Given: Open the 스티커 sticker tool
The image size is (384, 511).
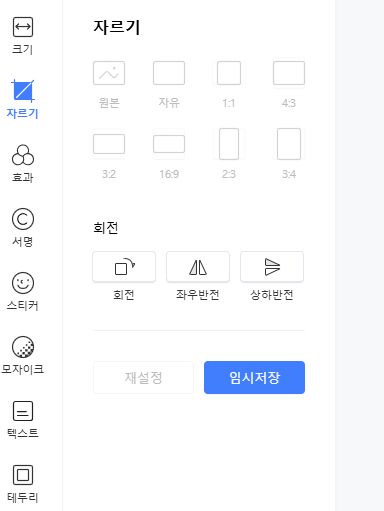Looking at the screenshot, I should pos(23,292).
